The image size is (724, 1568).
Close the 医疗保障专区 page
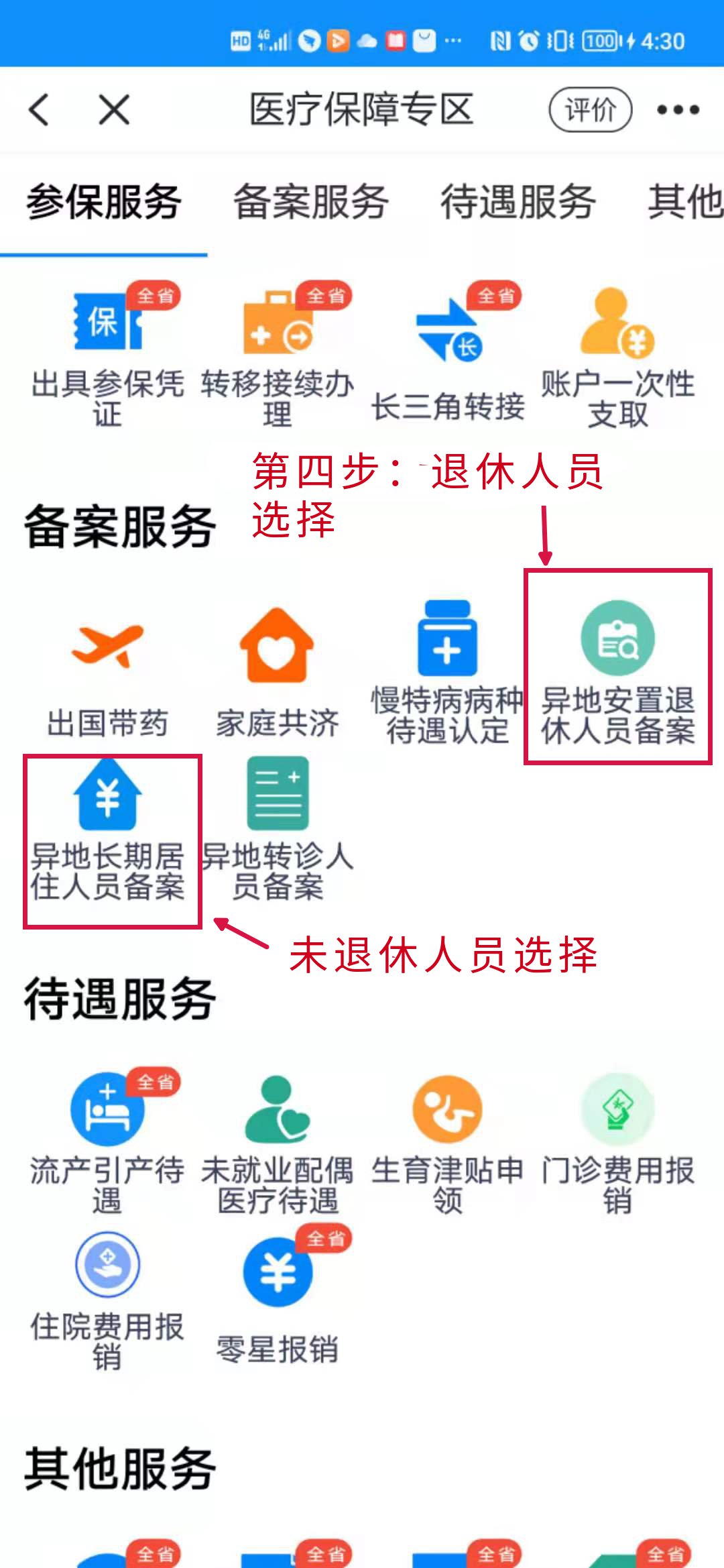(x=113, y=109)
